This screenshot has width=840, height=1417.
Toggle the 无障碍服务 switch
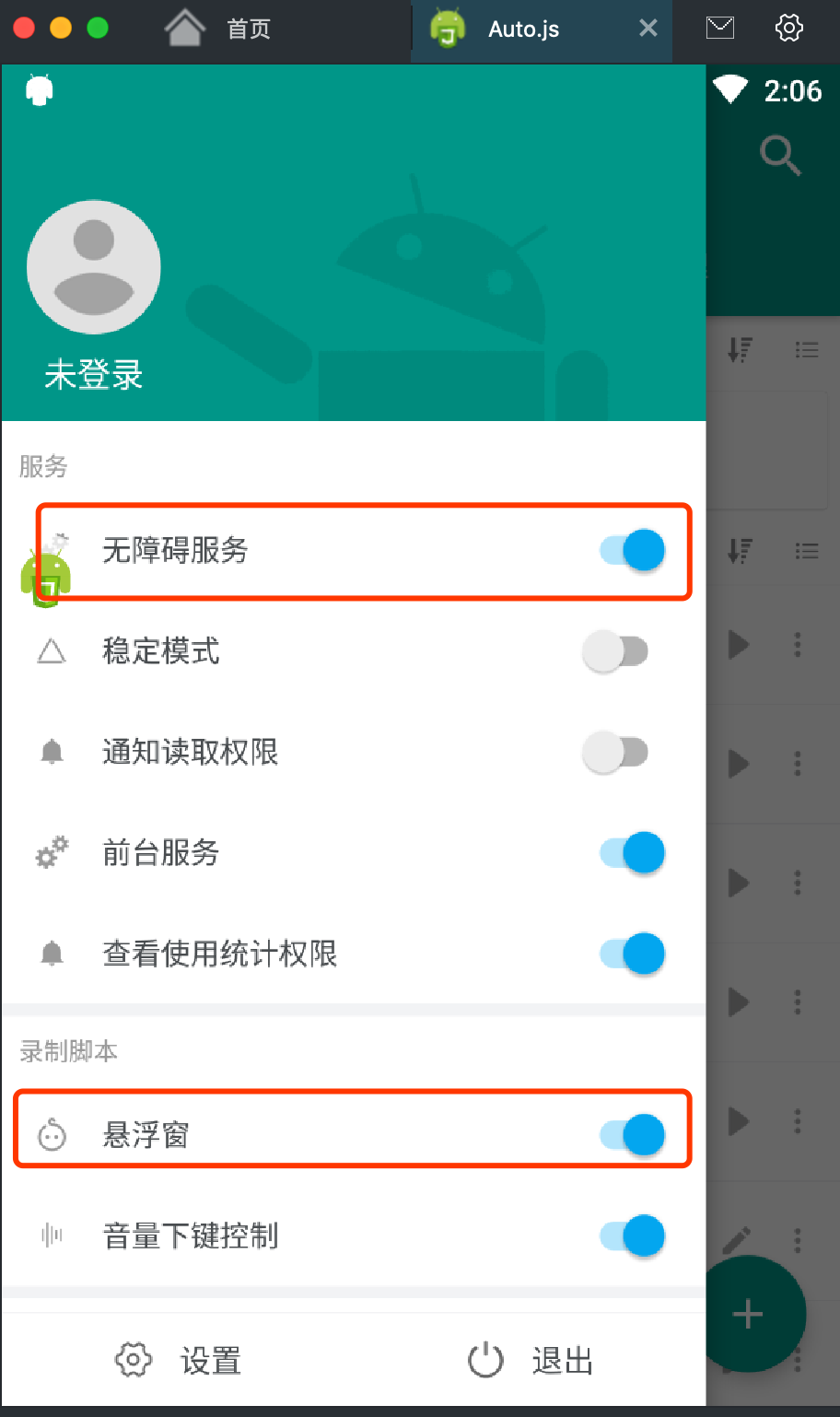(633, 551)
